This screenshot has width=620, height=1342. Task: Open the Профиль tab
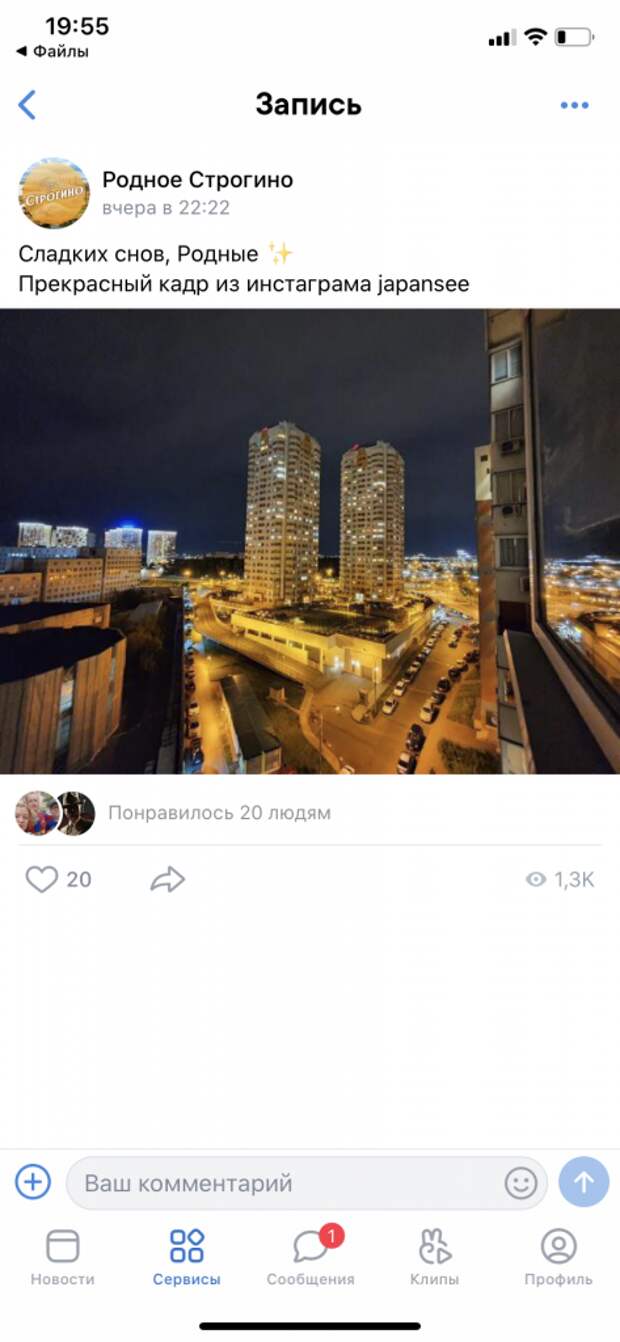(x=558, y=1257)
